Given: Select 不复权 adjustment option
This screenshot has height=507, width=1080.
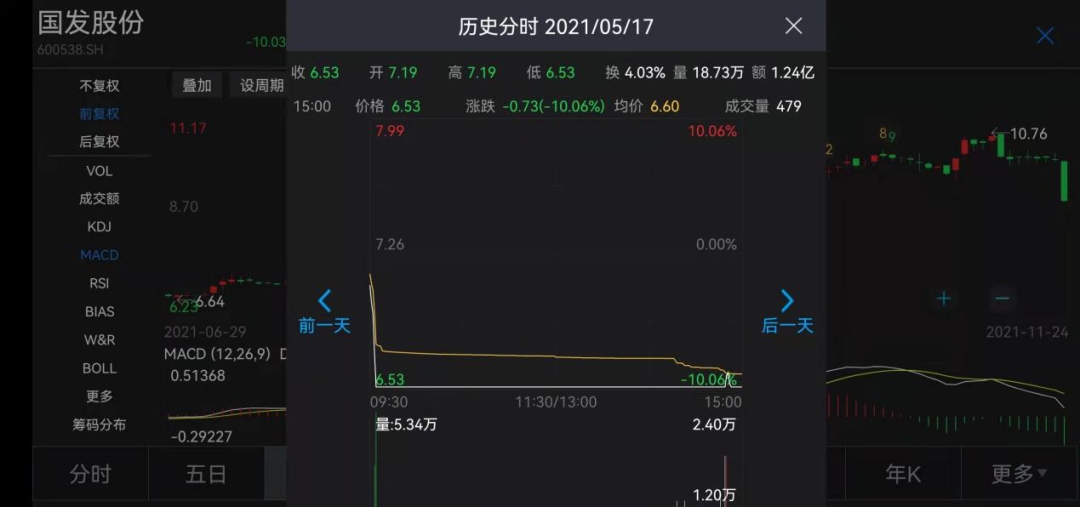Looking at the screenshot, I should click(99, 86).
